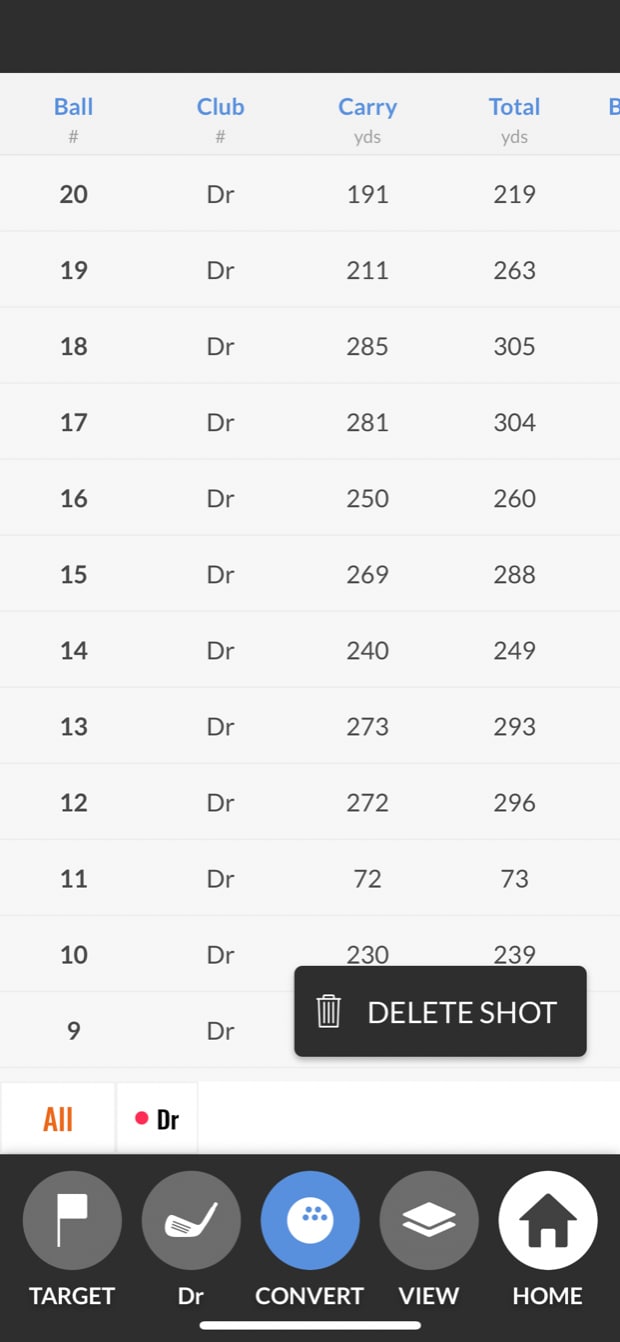
Task: Open the TARGET flag option
Action: point(72,1220)
